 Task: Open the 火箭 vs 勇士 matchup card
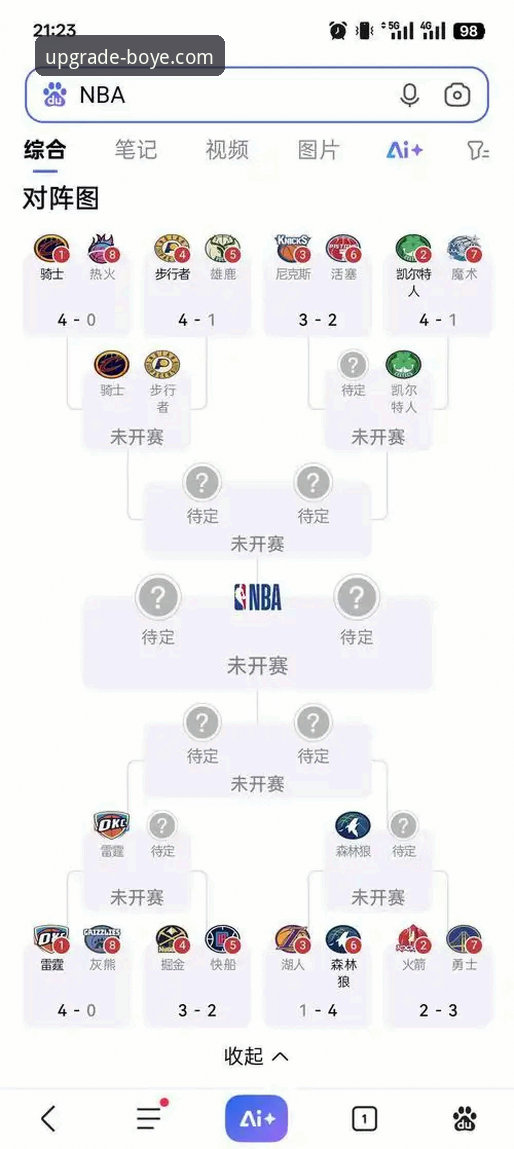pyautogui.click(x=438, y=975)
